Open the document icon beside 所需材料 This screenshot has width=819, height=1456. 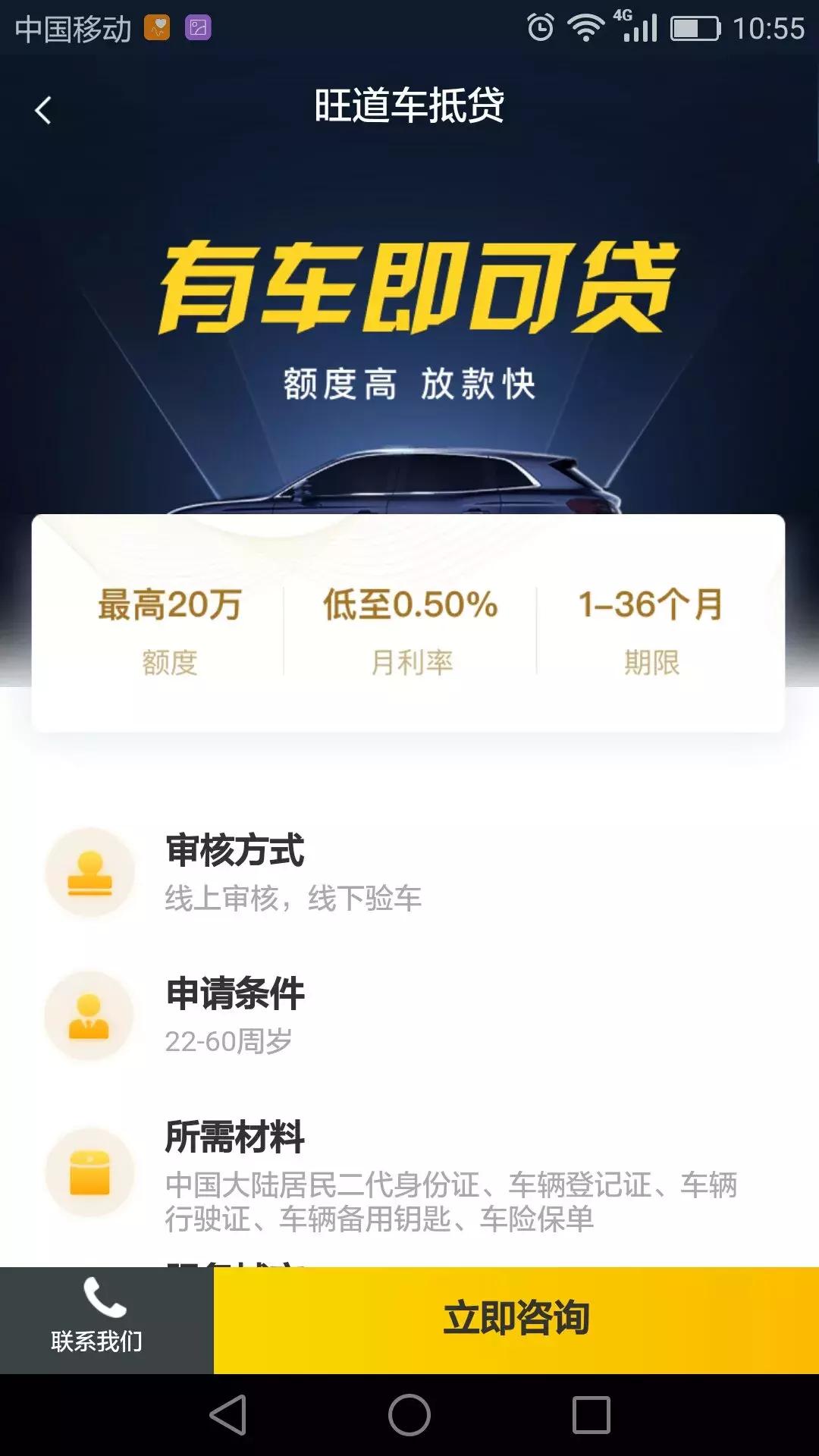91,1172
